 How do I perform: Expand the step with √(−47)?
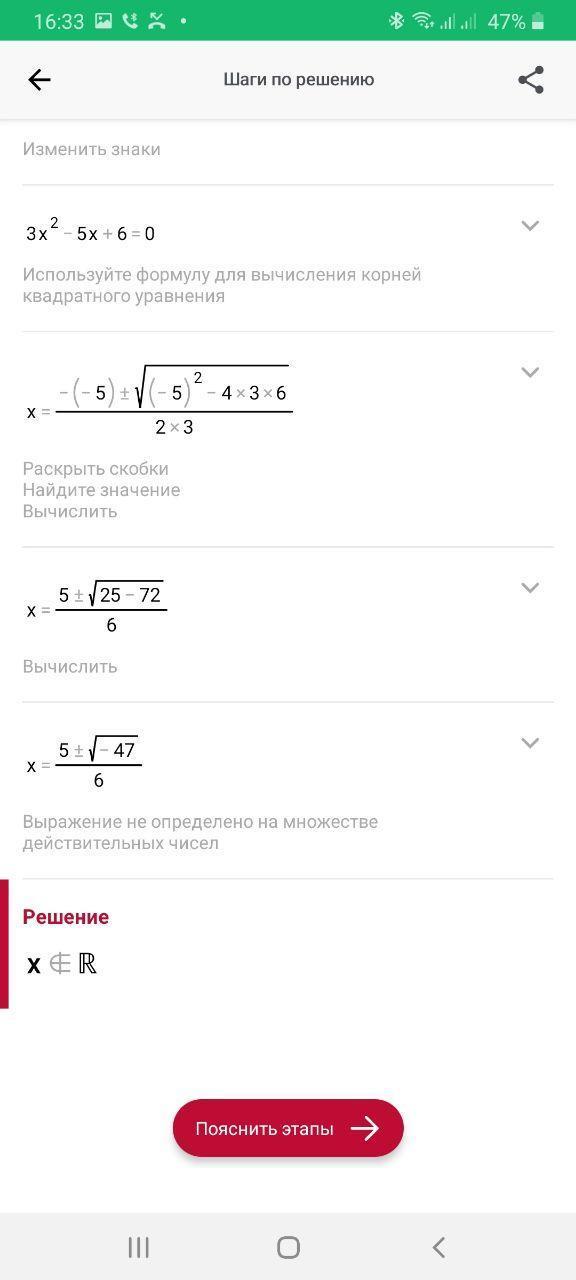click(531, 743)
